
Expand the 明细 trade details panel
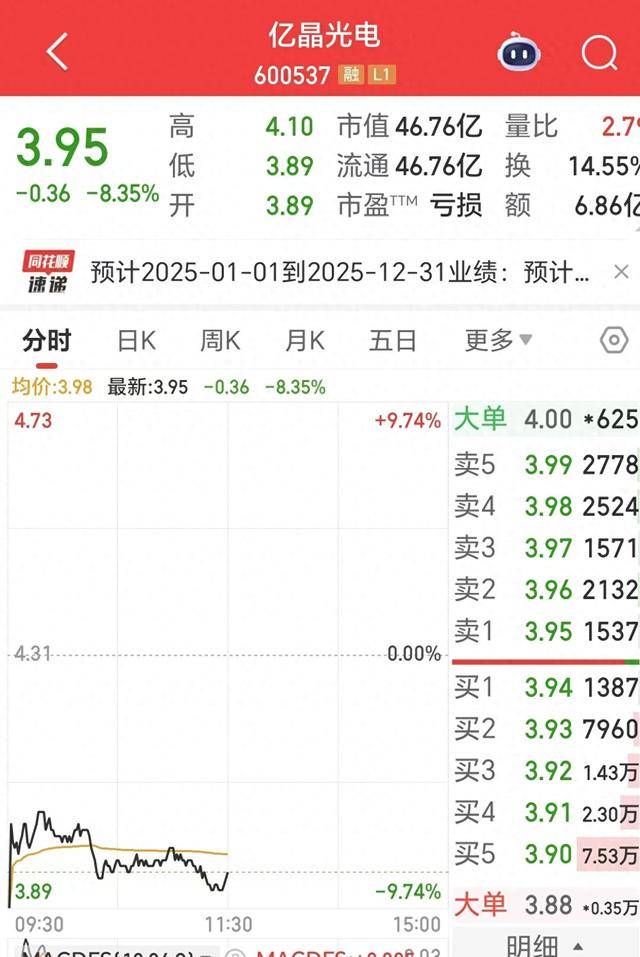(545, 945)
